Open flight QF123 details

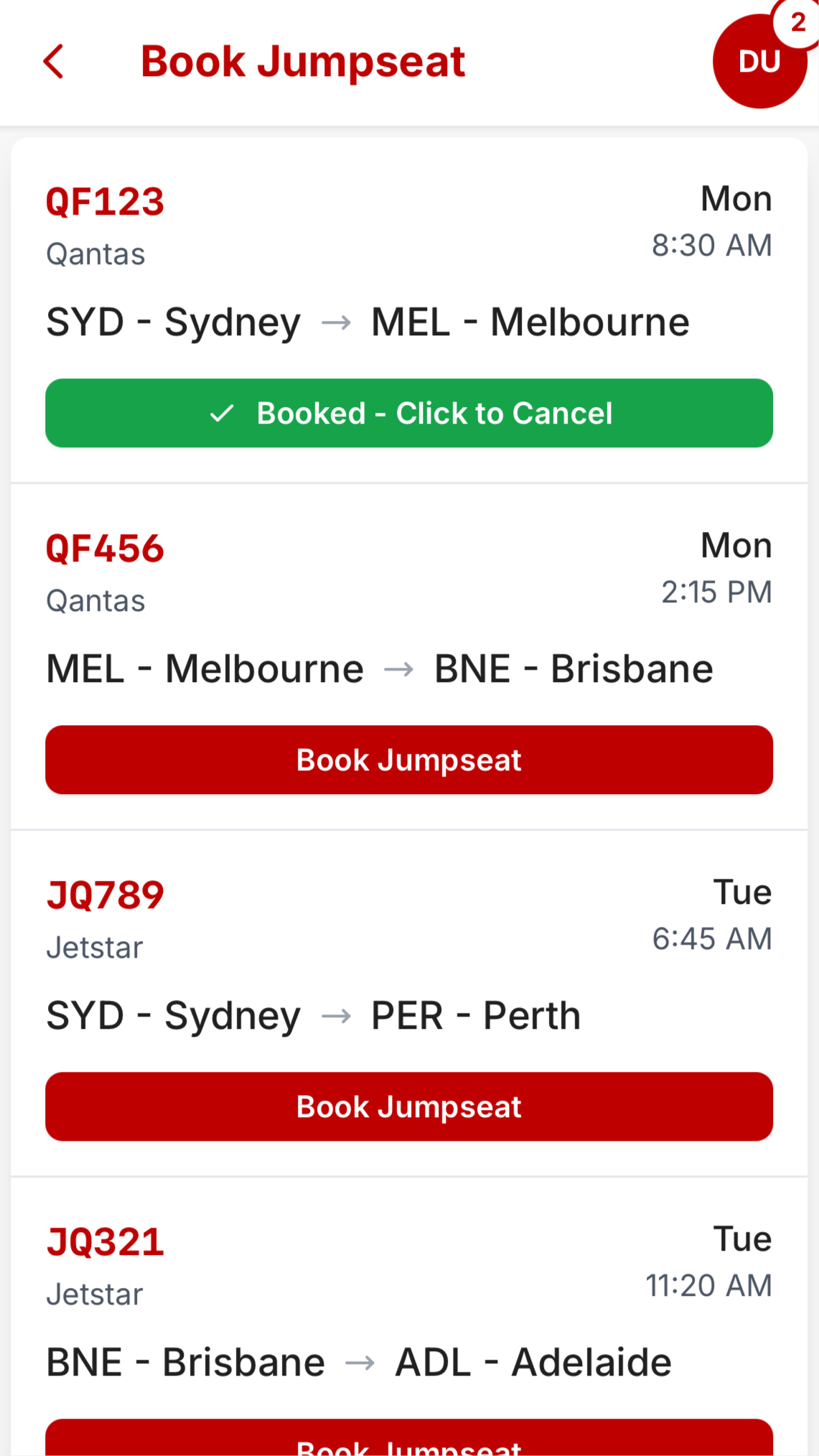point(105,201)
